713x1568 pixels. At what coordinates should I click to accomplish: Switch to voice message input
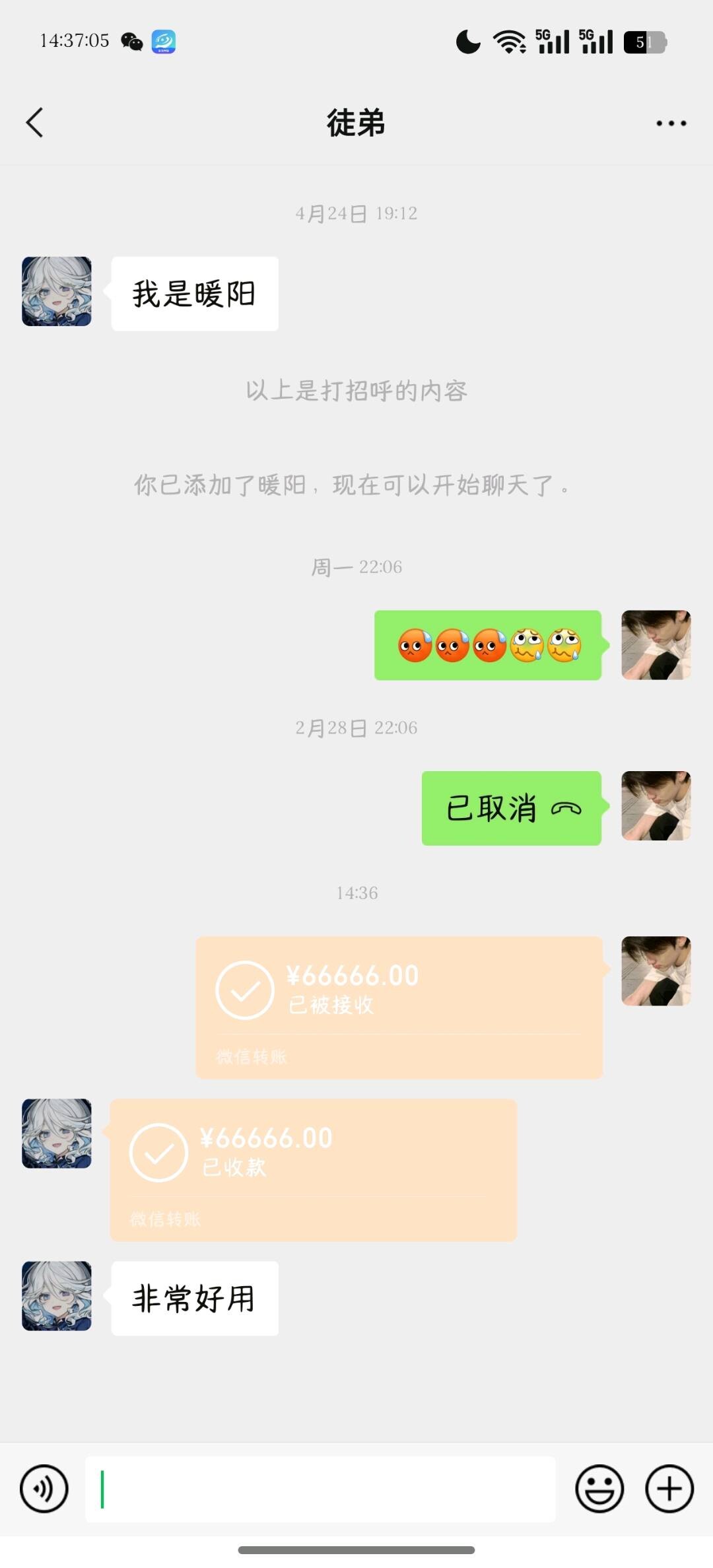click(44, 1489)
